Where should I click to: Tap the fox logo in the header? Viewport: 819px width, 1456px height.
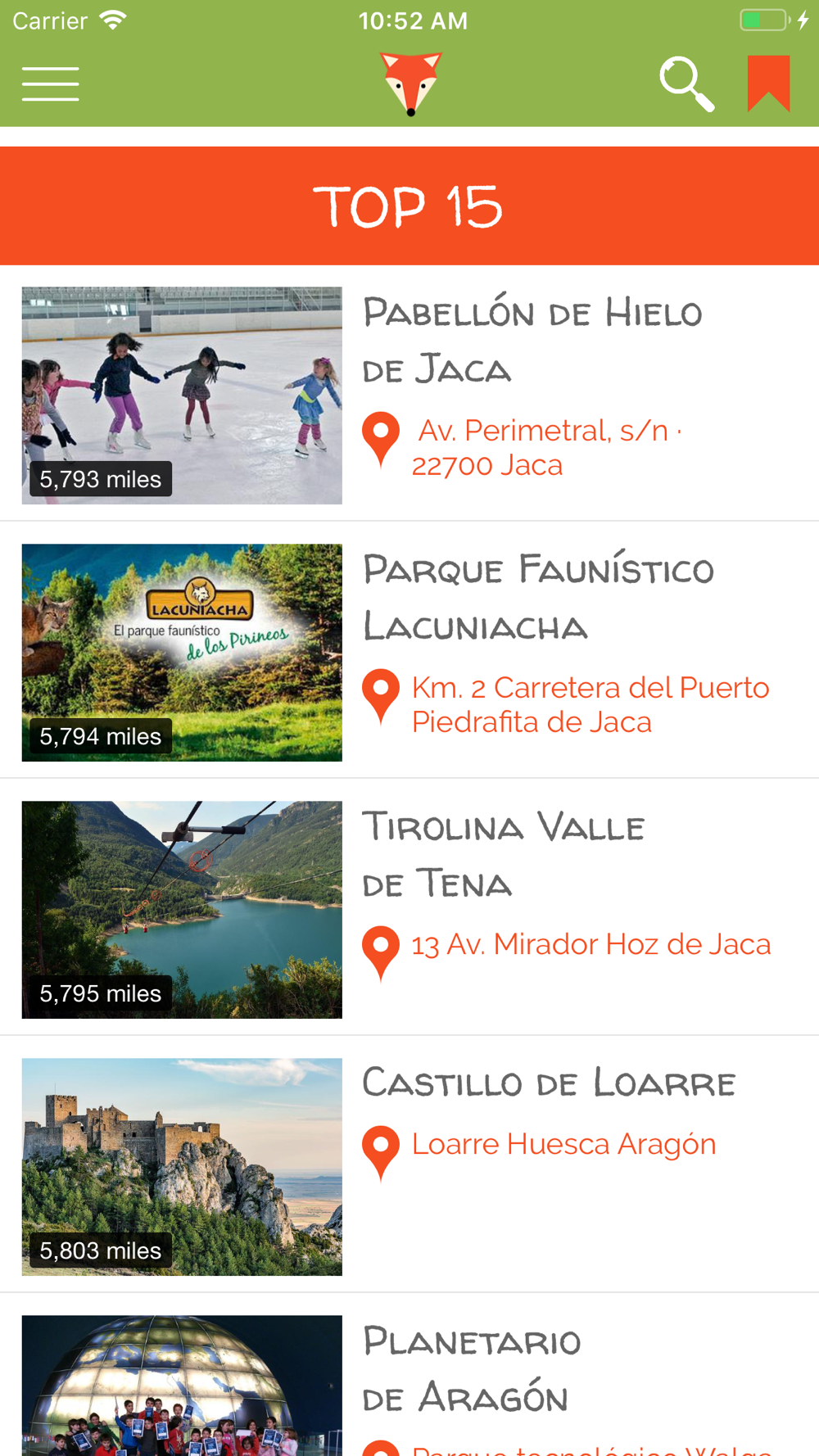click(411, 84)
